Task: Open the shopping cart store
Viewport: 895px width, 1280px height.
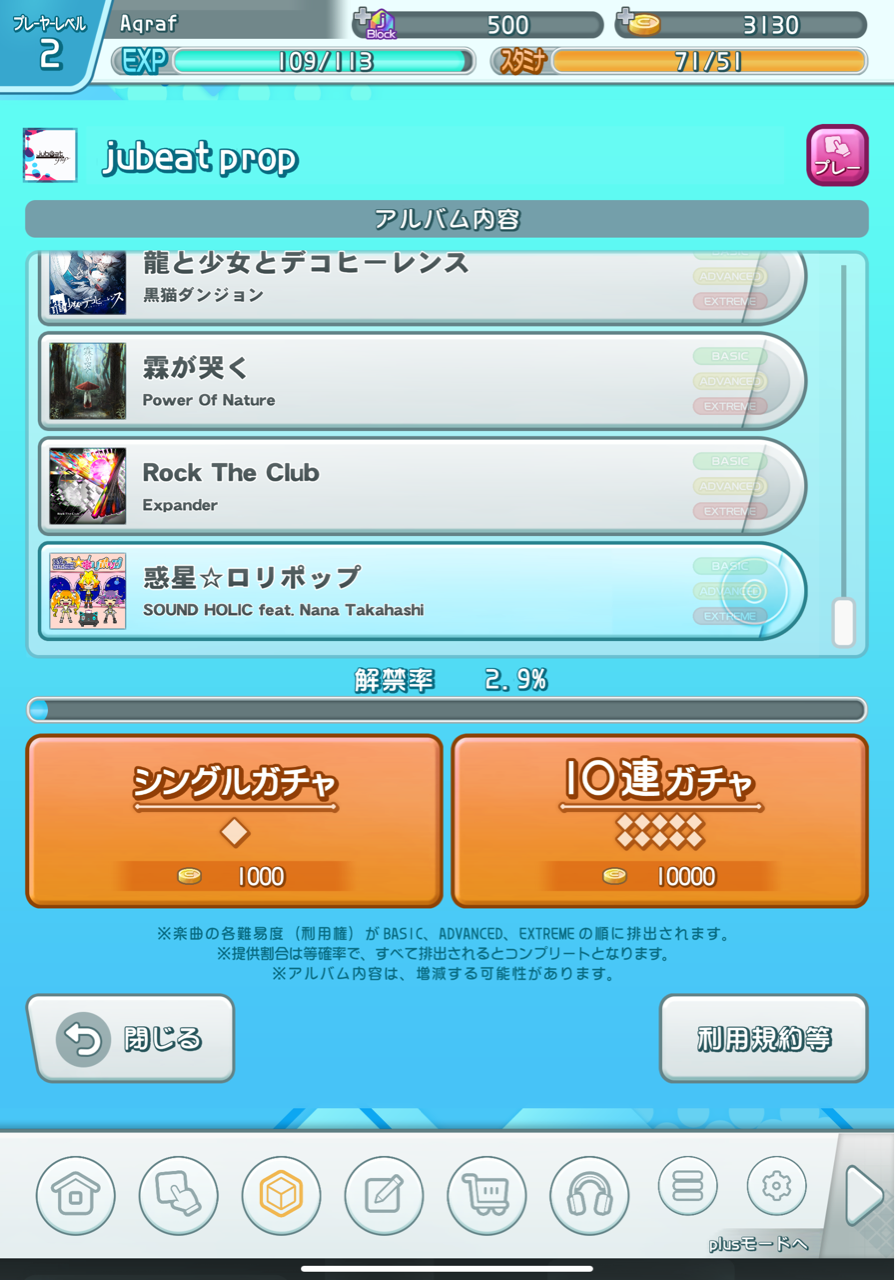Action: pyautogui.click(x=486, y=1194)
